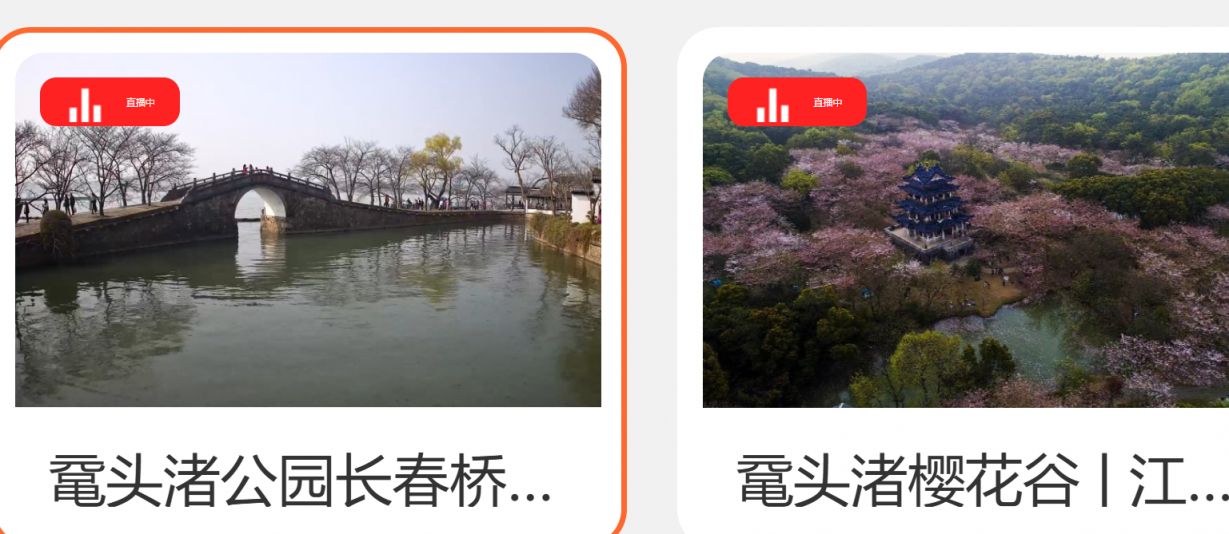Open the 鼋头渚公园长春桥 live stream card
The image size is (1229, 534).
(x=308, y=260)
